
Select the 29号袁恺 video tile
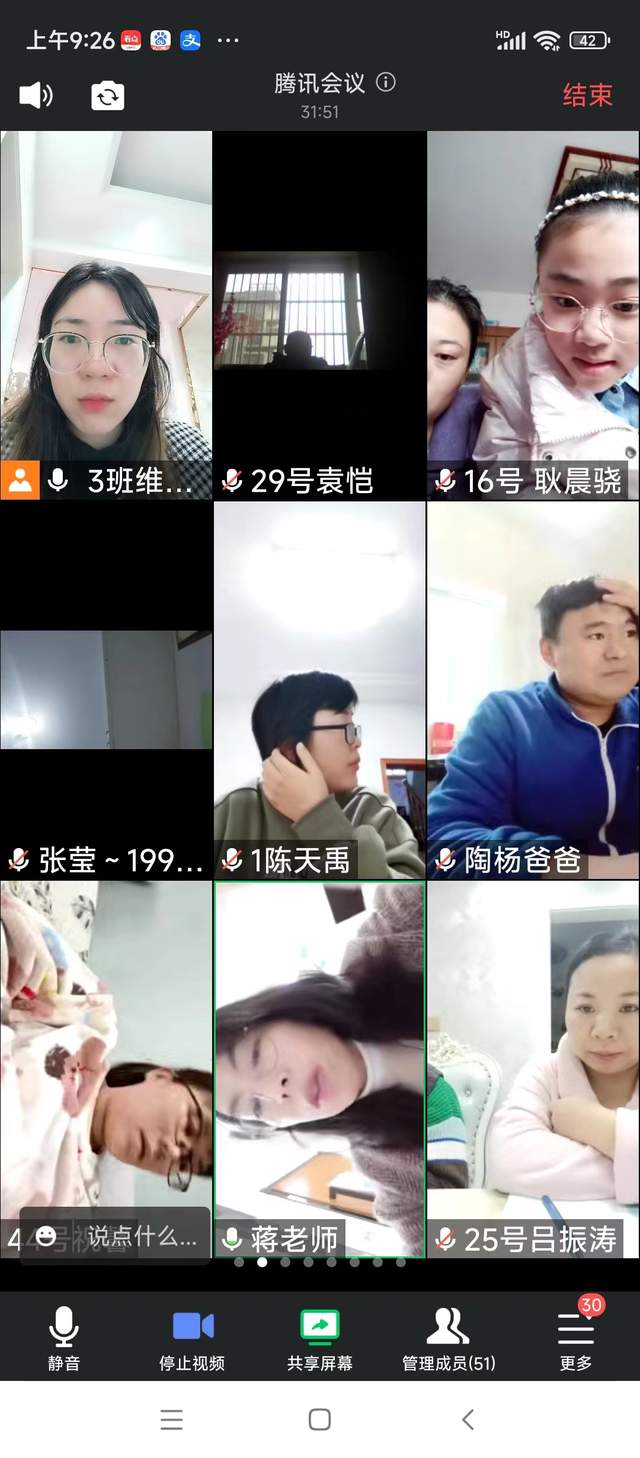pyautogui.click(x=320, y=315)
